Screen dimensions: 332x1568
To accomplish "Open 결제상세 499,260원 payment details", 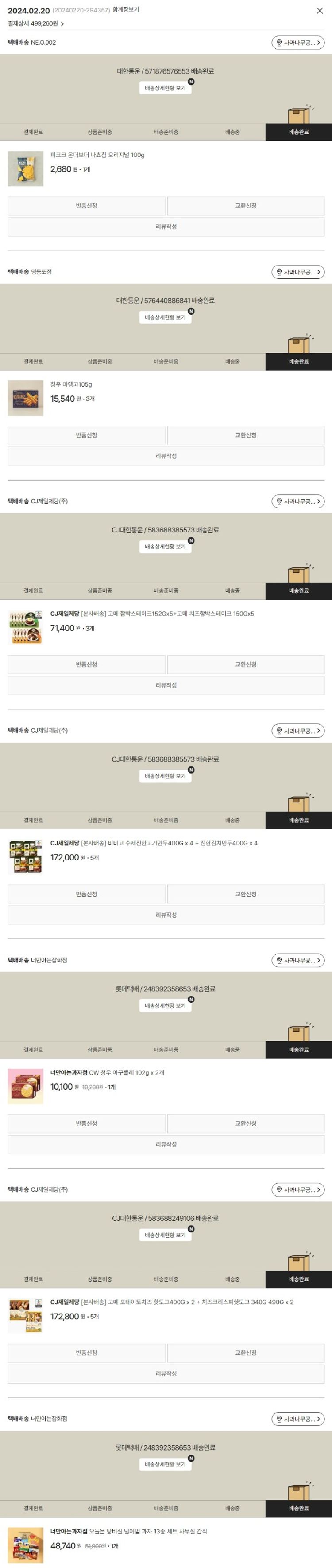I will click(x=35, y=24).
